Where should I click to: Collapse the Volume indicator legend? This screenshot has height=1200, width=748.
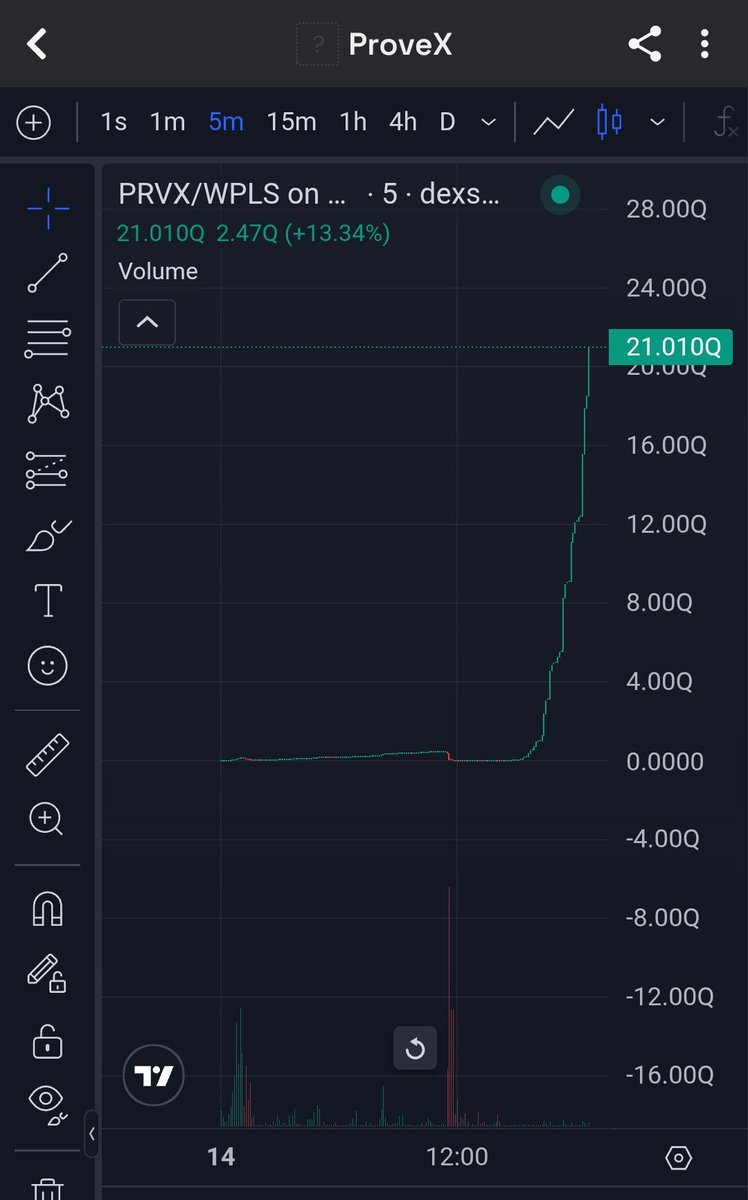pos(147,323)
